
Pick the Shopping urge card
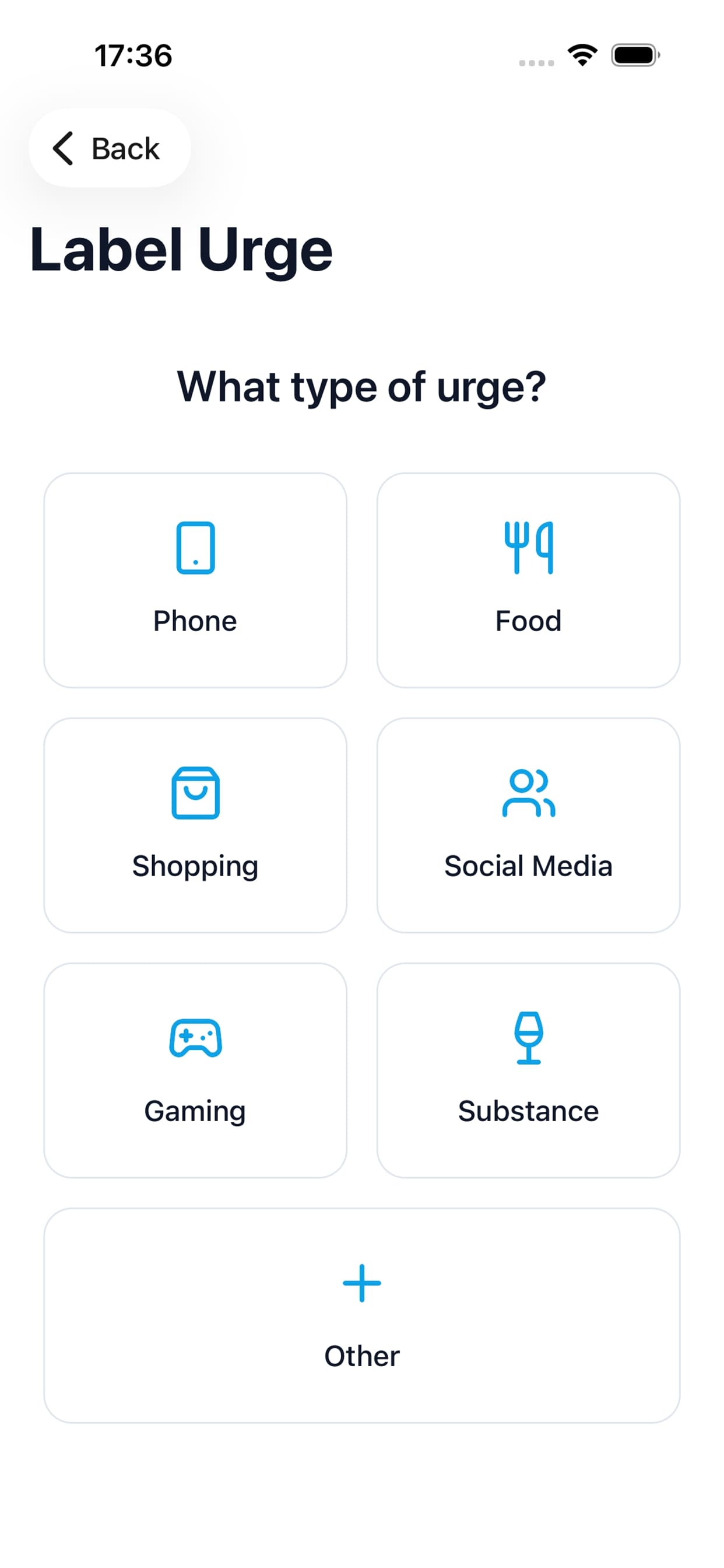195,824
